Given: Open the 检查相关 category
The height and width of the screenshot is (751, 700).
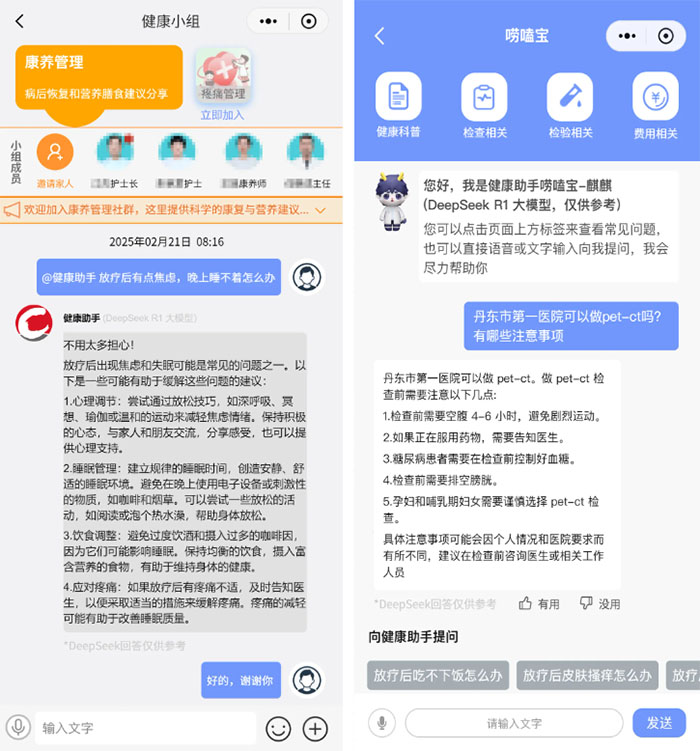Looking at the screenshot, I should [x=484, y=105].
